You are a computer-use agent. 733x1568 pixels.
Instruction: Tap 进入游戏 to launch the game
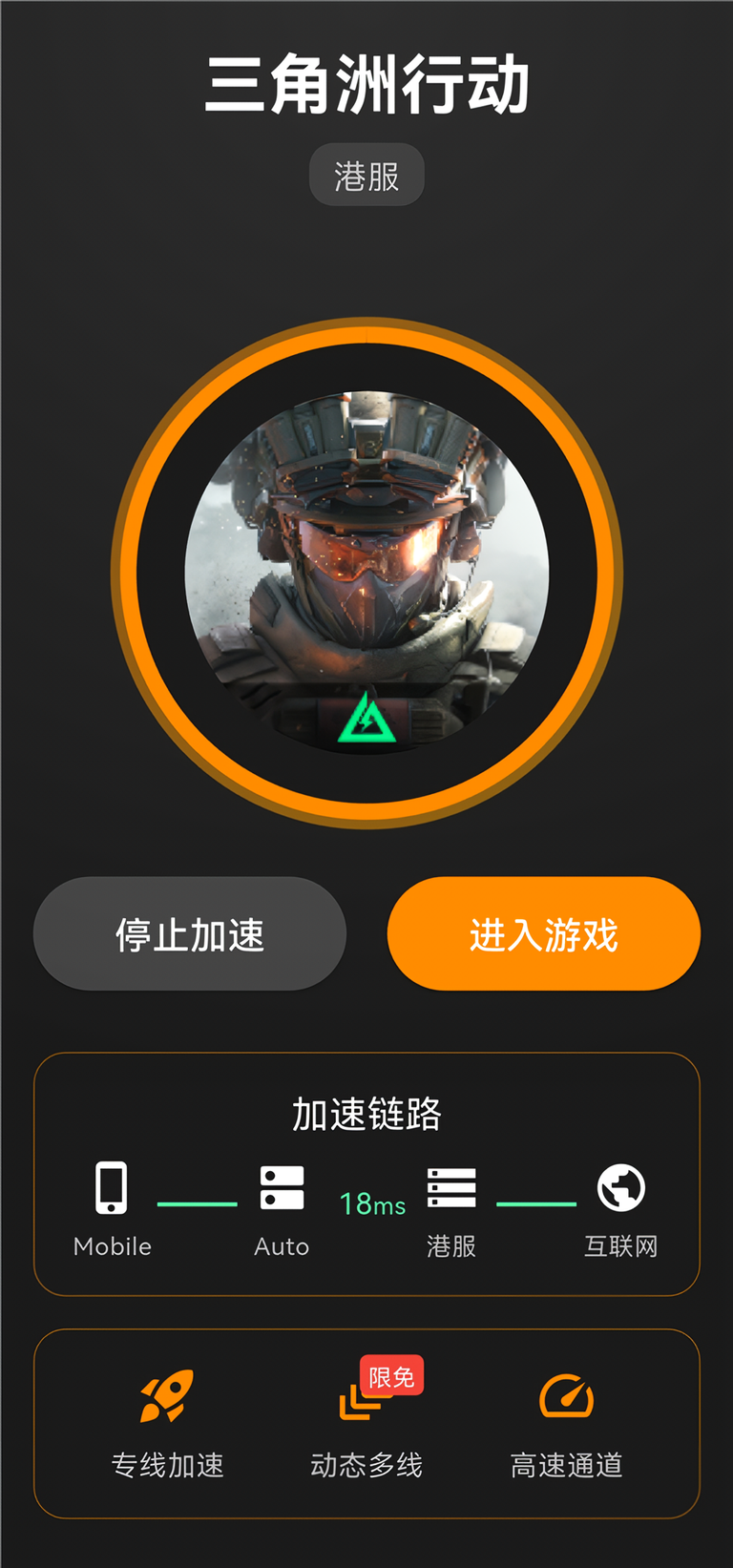pyautogui.click(x=543, y=933)
